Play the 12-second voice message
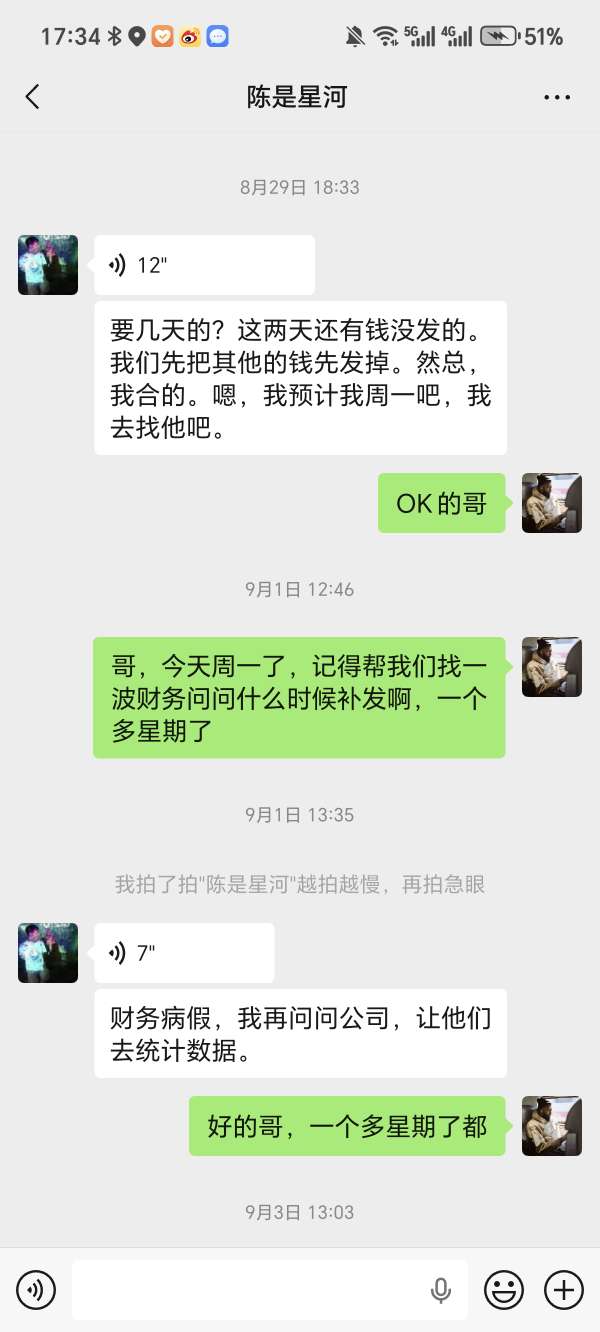 pyautogui.click(x=204, y=265)
